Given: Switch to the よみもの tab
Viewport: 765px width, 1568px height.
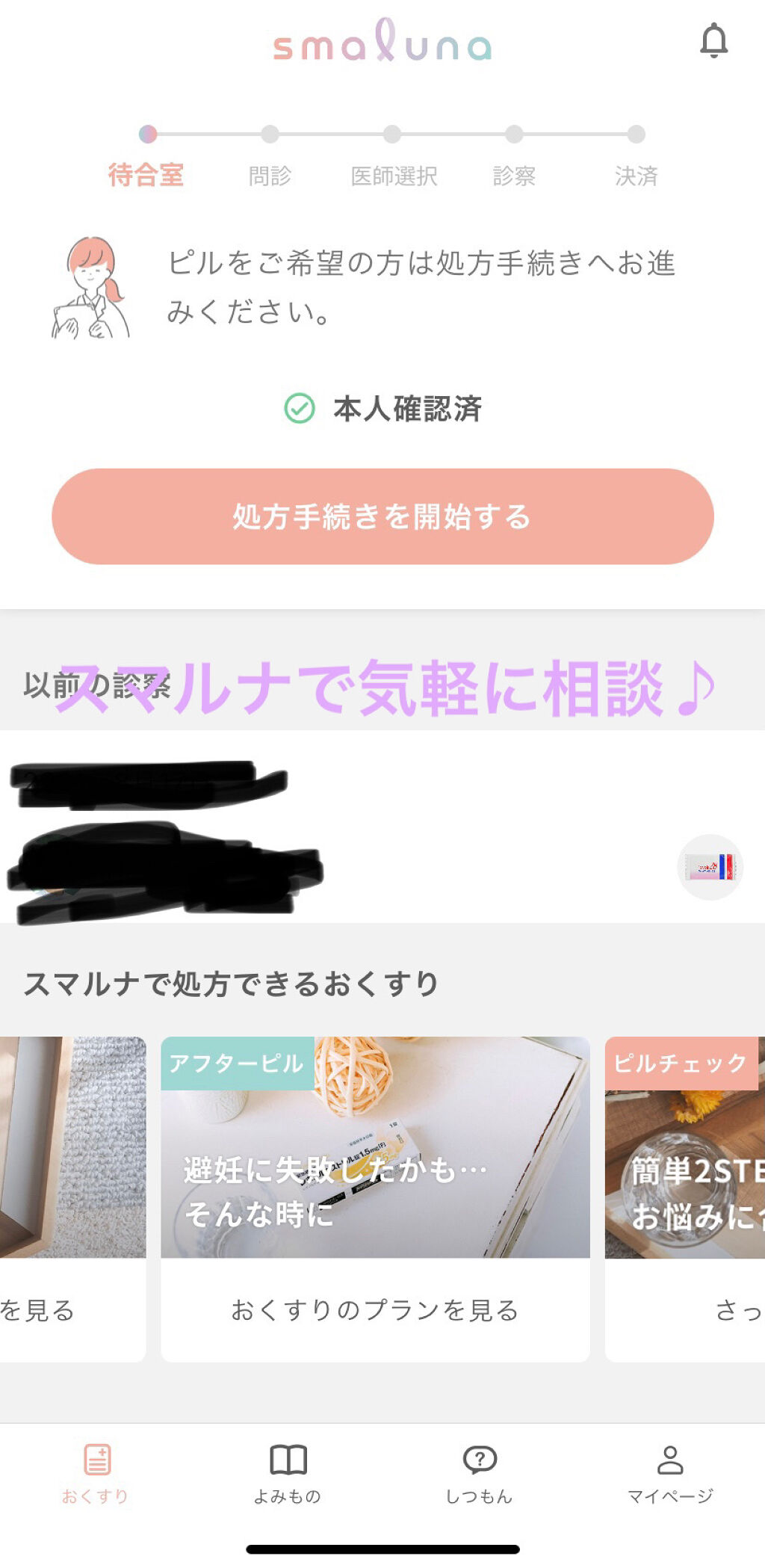Looking at the screenshot, I should pos(288,1472).
